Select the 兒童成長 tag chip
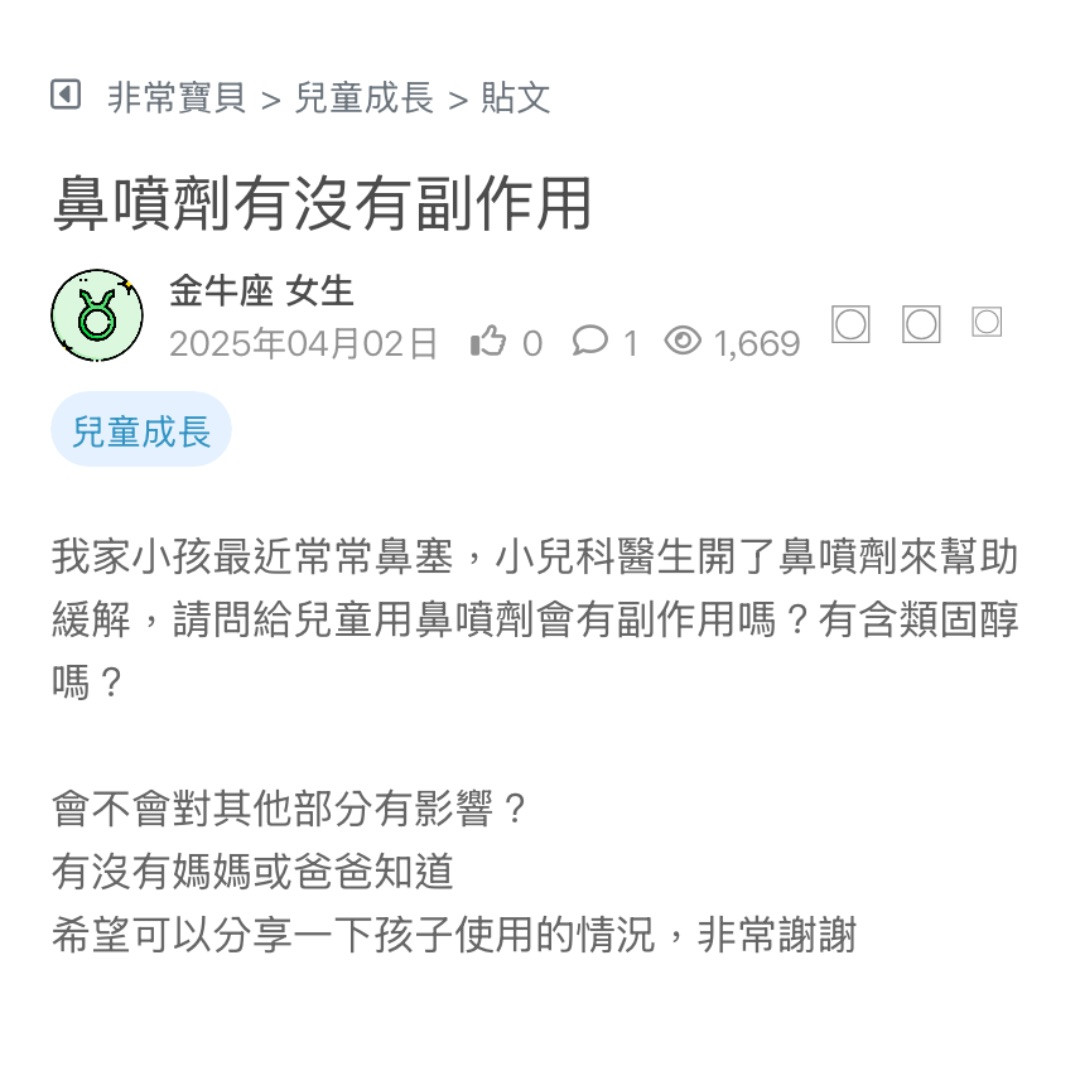Screen dimensions: 1080x1080 pos(141,431)
